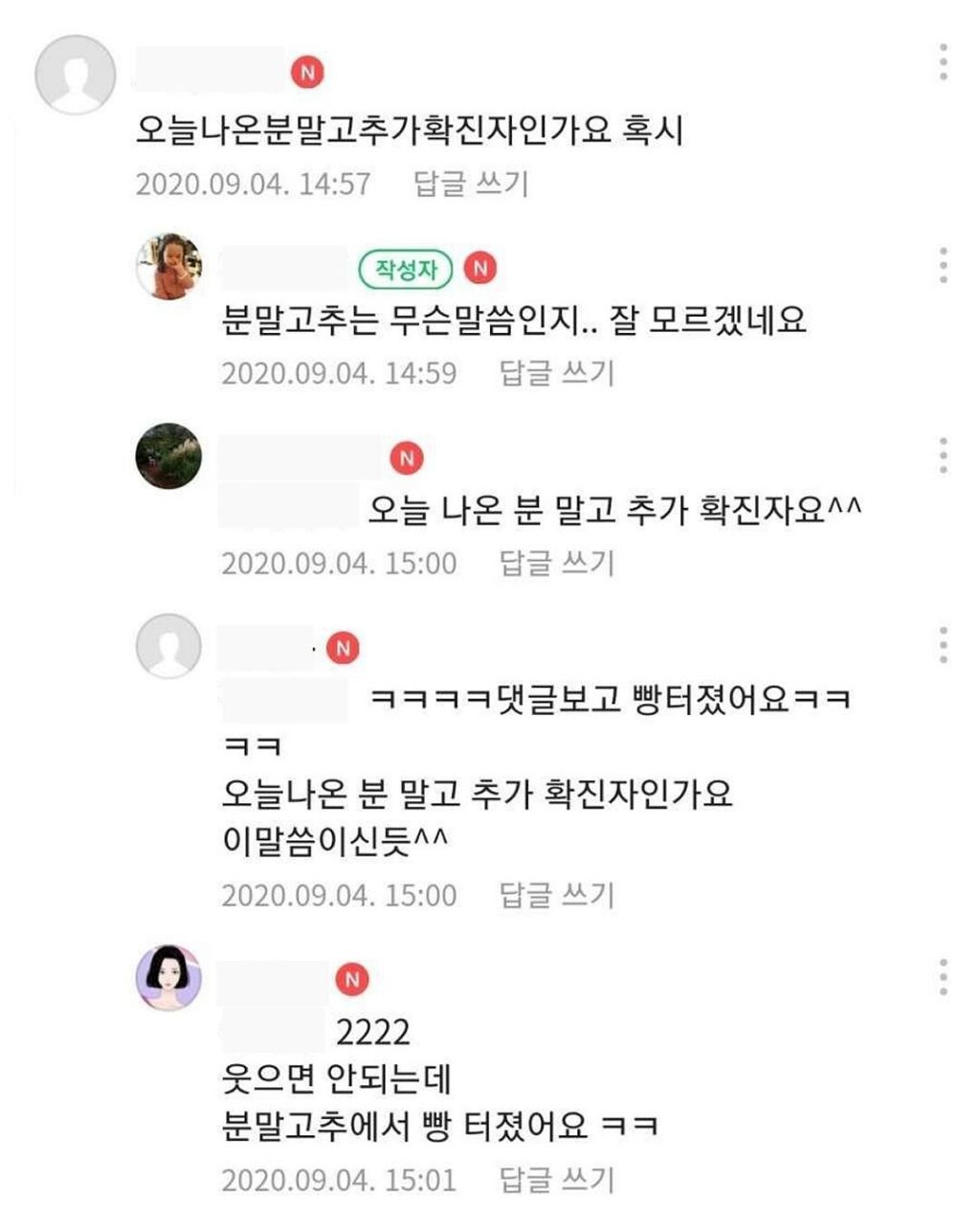Open overflow menu for the 작성자 comment
The height and width of the screenshot is (1225, 980).
pyautogui.click(x=944, y=265)
